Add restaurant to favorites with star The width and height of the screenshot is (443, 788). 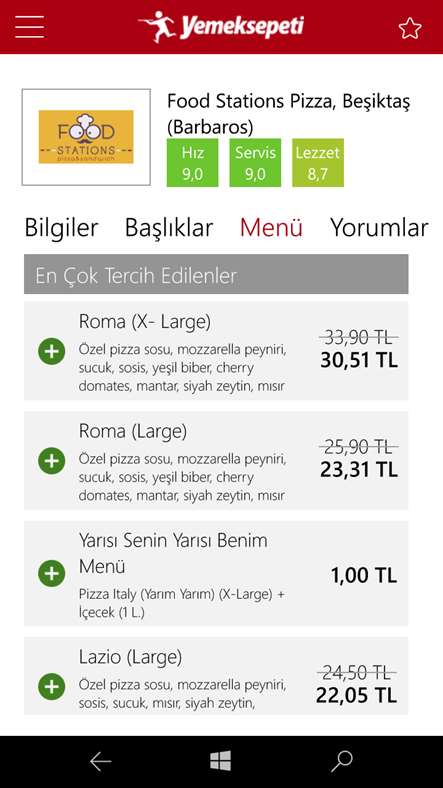[x=410, y=28]
